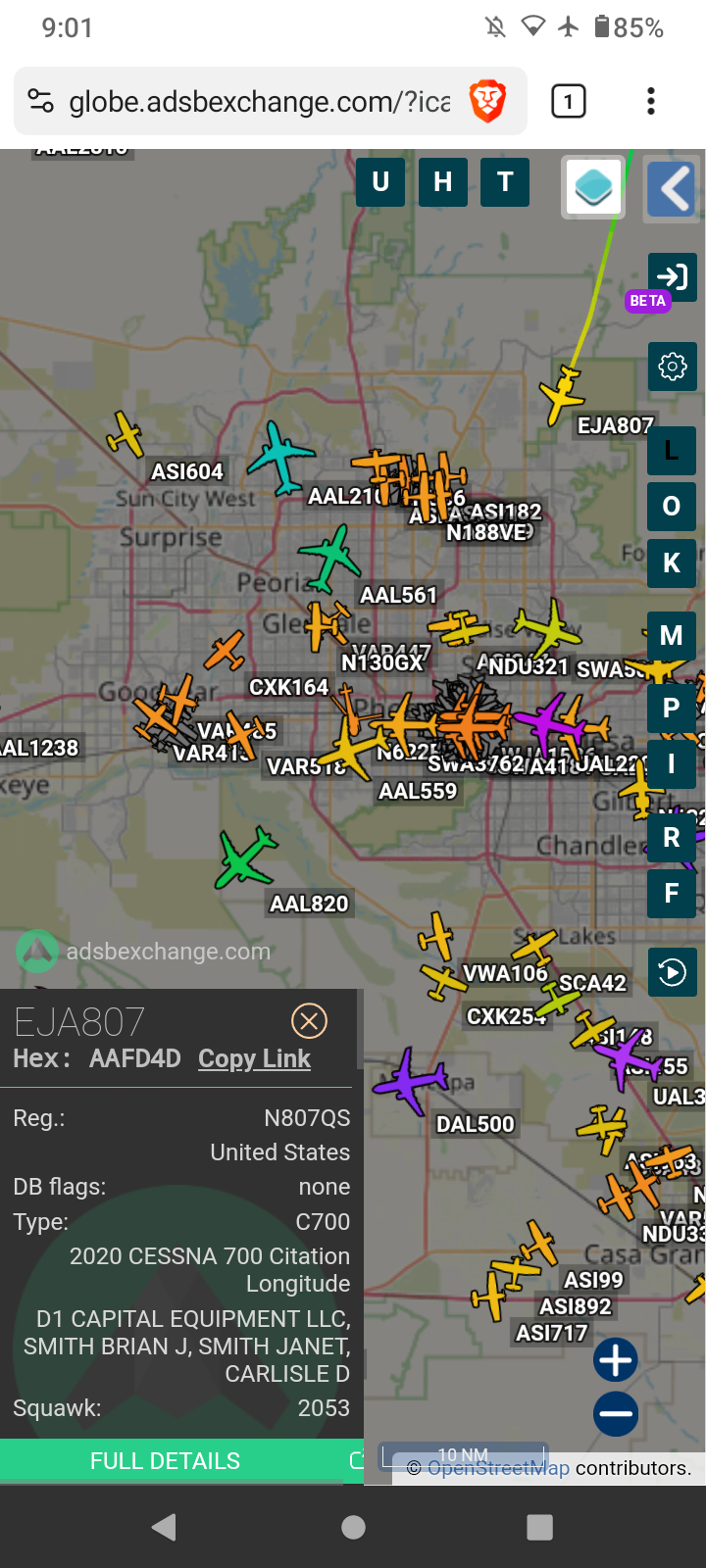
Task: Toggle the O map option
Action: (x=672, y=507)
